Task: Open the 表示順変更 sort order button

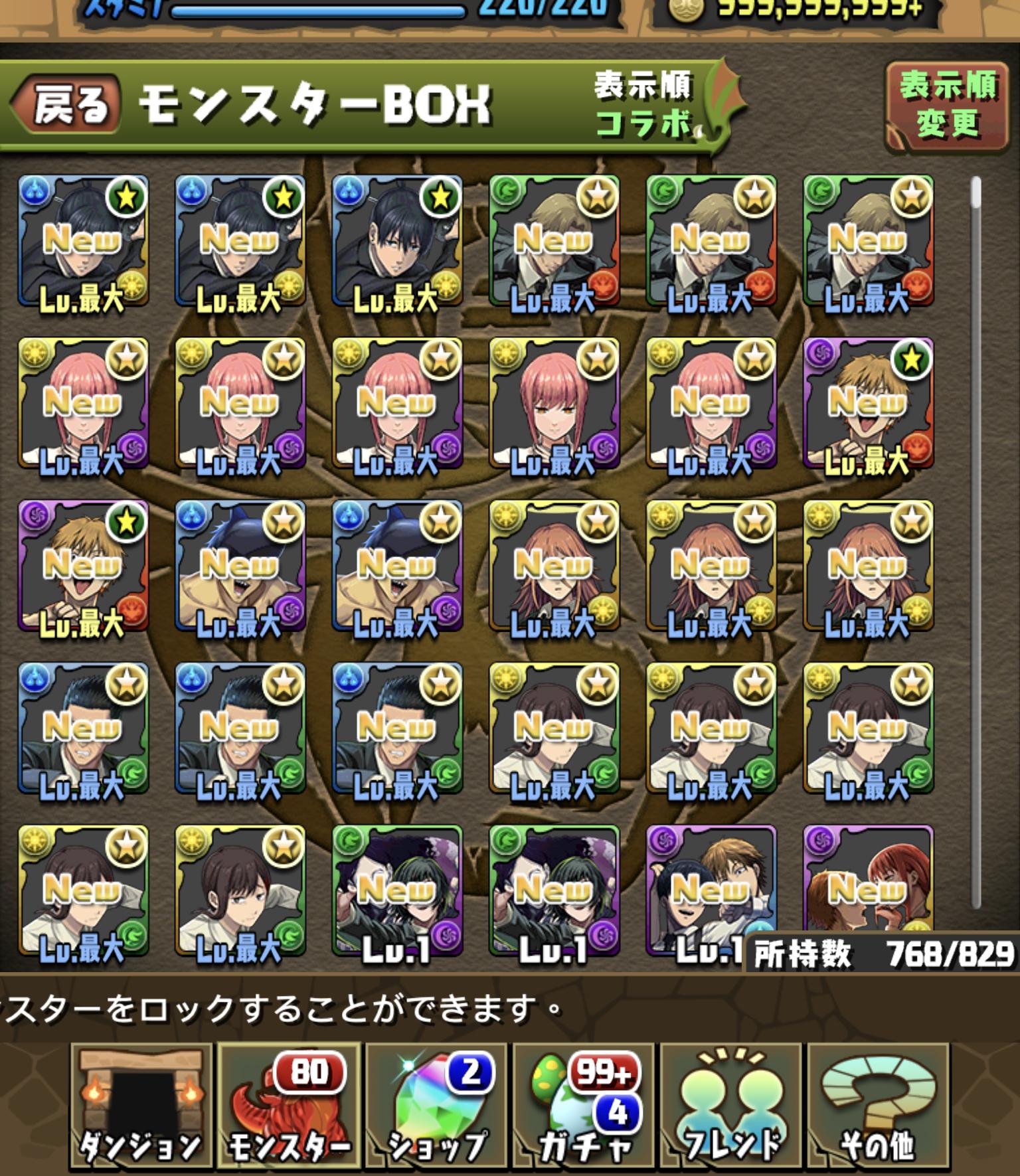Action: [947, 105]
